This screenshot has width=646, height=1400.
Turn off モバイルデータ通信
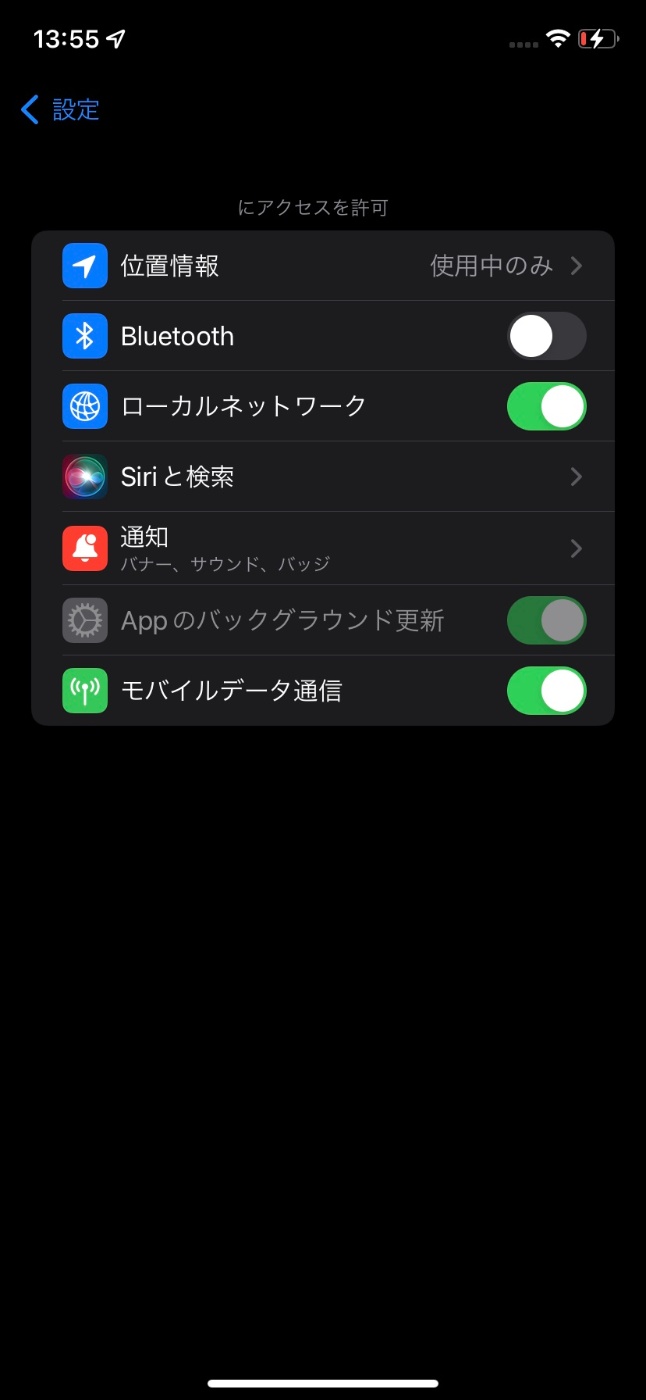[x=546, y=691]
